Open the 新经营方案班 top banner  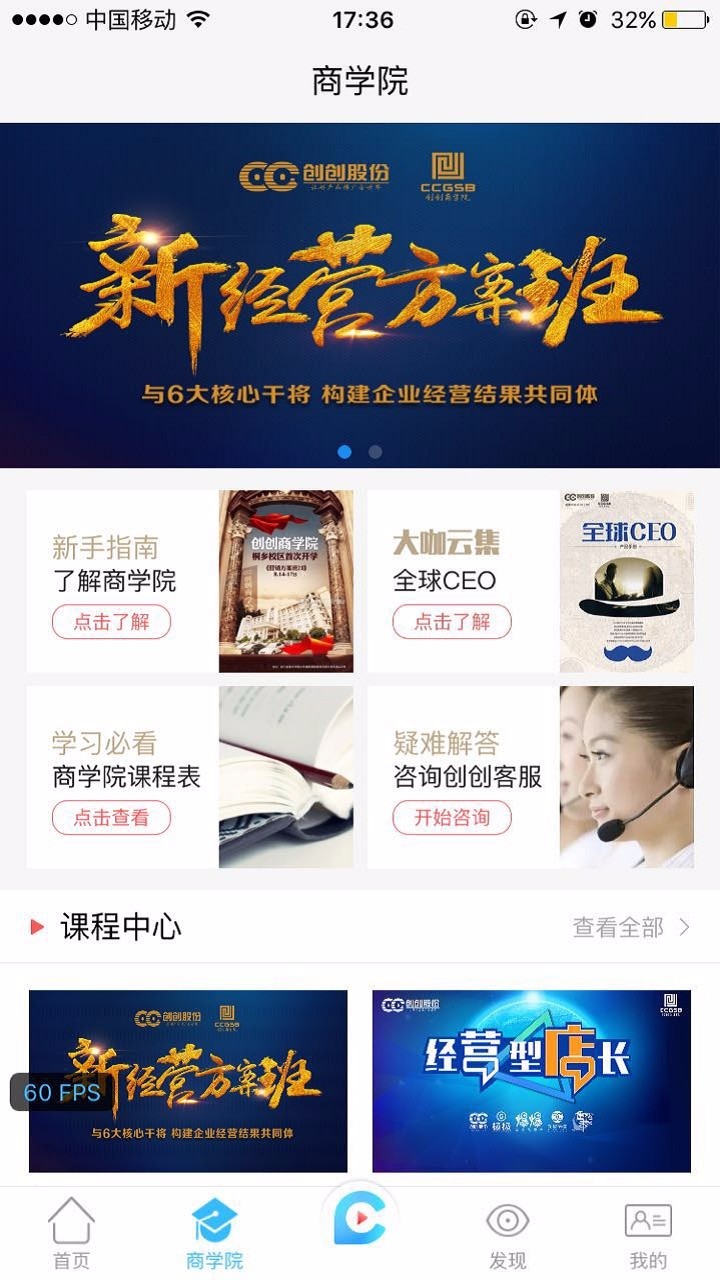(360, 295)
